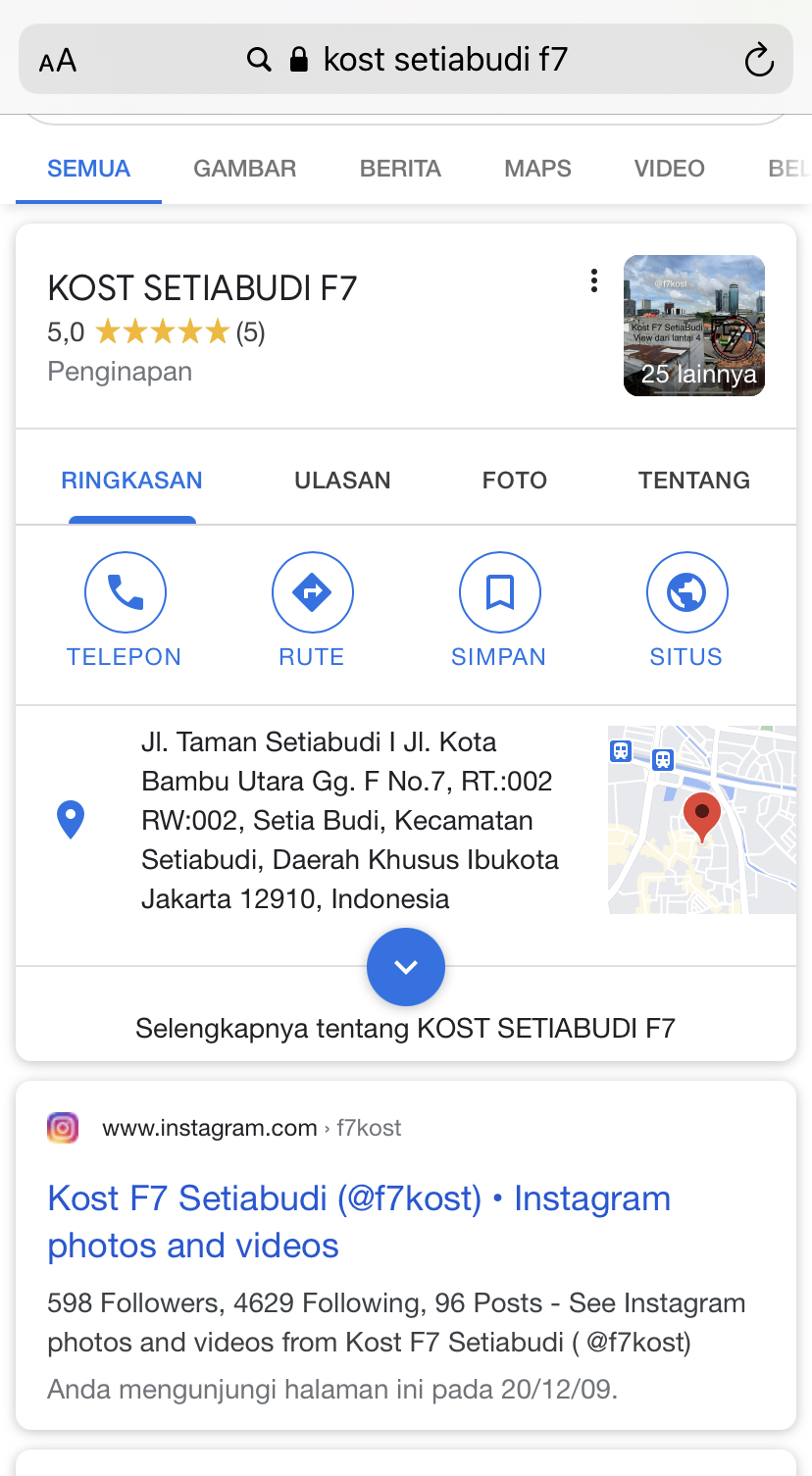Switch to the GAMBAR tab

tap(244, 169)
